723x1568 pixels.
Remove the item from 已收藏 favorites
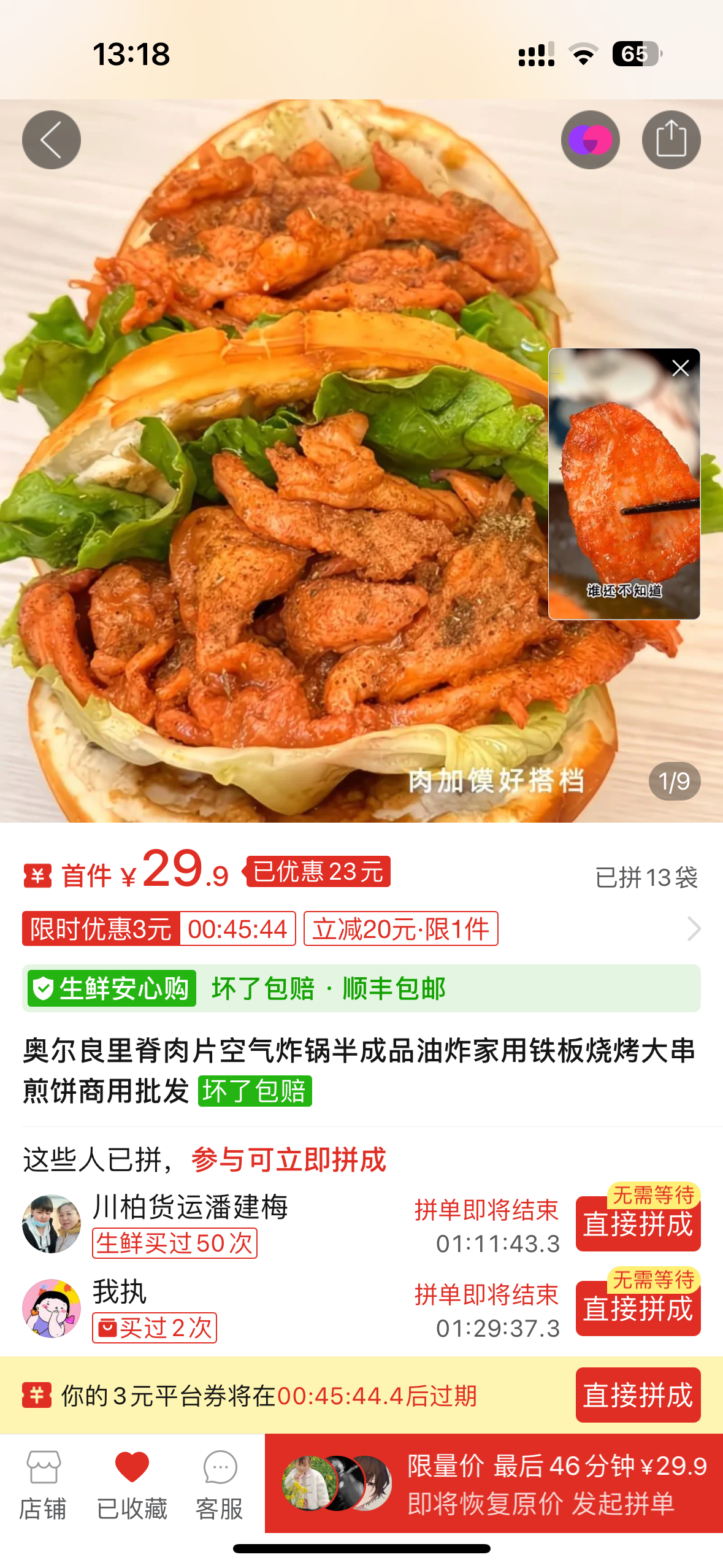[x=132, y=1485]
